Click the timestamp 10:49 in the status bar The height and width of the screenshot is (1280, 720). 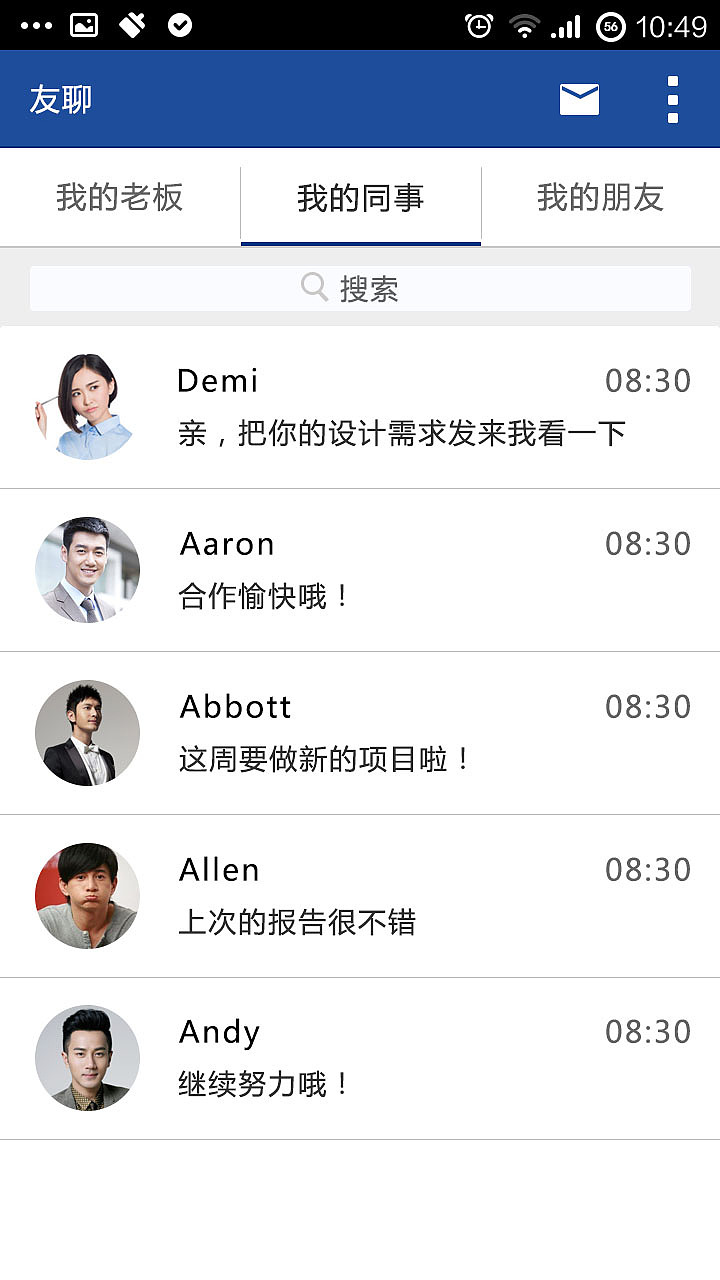tap(671, 25)
